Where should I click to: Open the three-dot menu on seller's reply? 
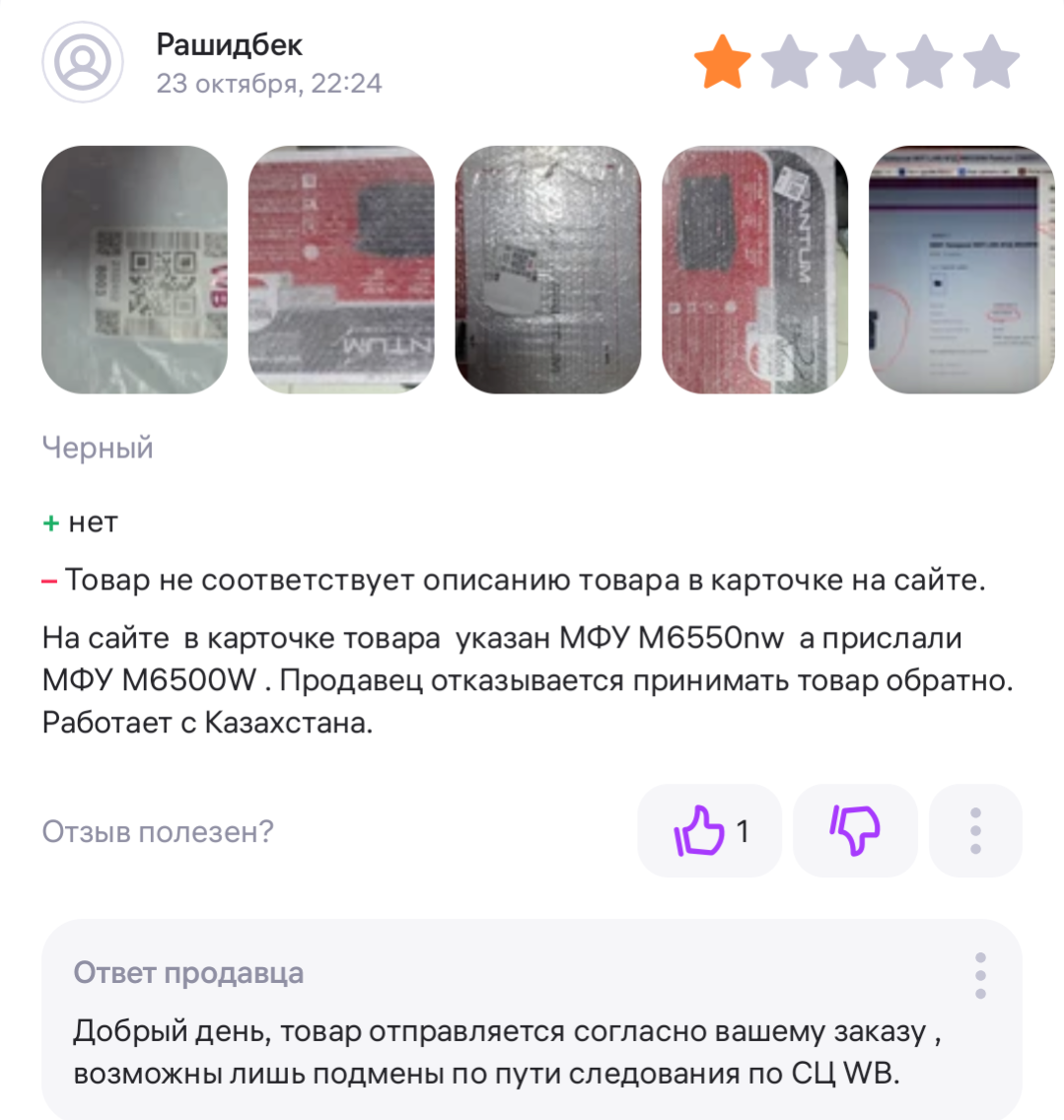(979, 975)
